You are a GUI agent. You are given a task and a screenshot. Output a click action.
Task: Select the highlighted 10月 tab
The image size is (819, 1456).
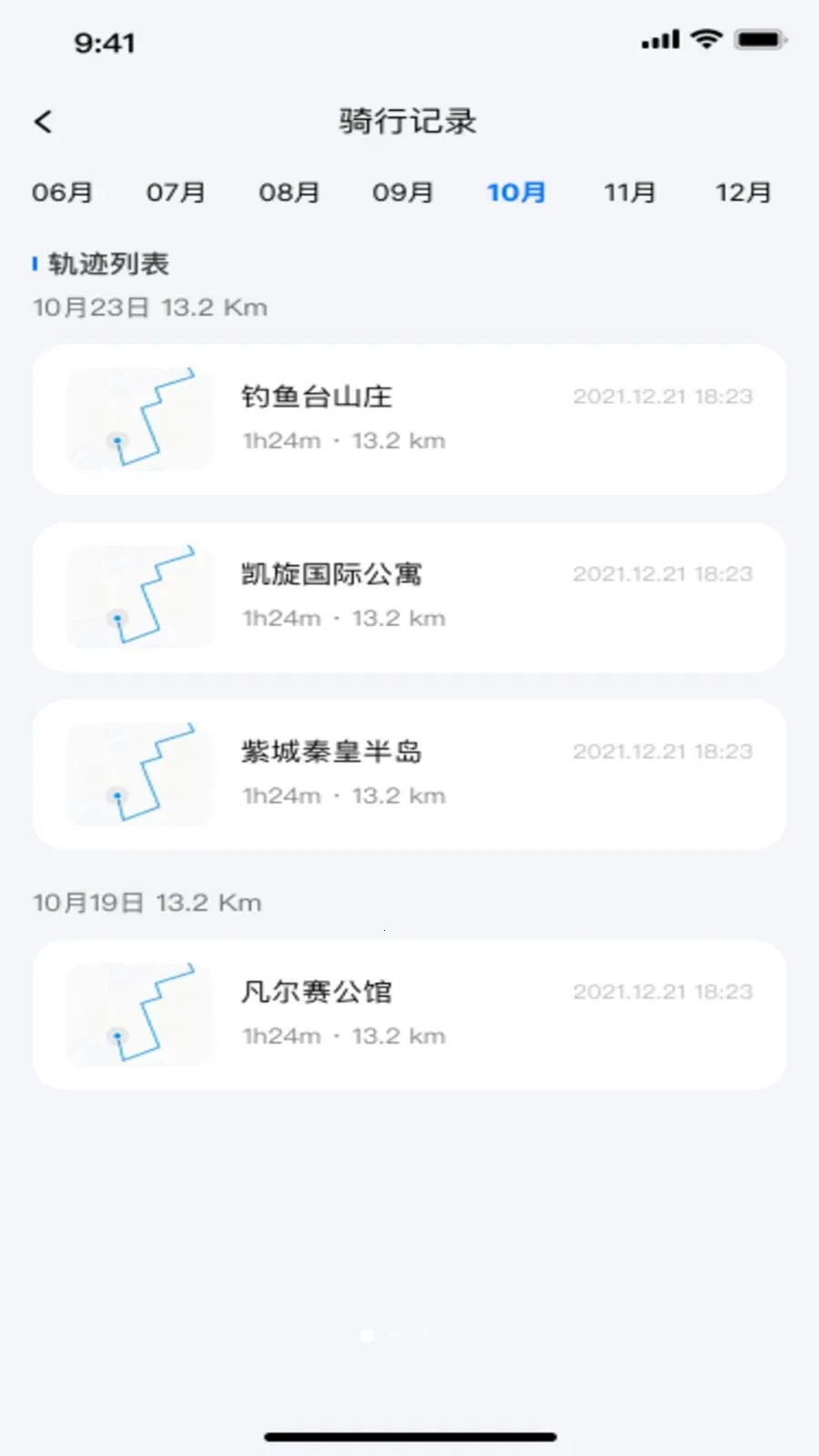[516, 192]
